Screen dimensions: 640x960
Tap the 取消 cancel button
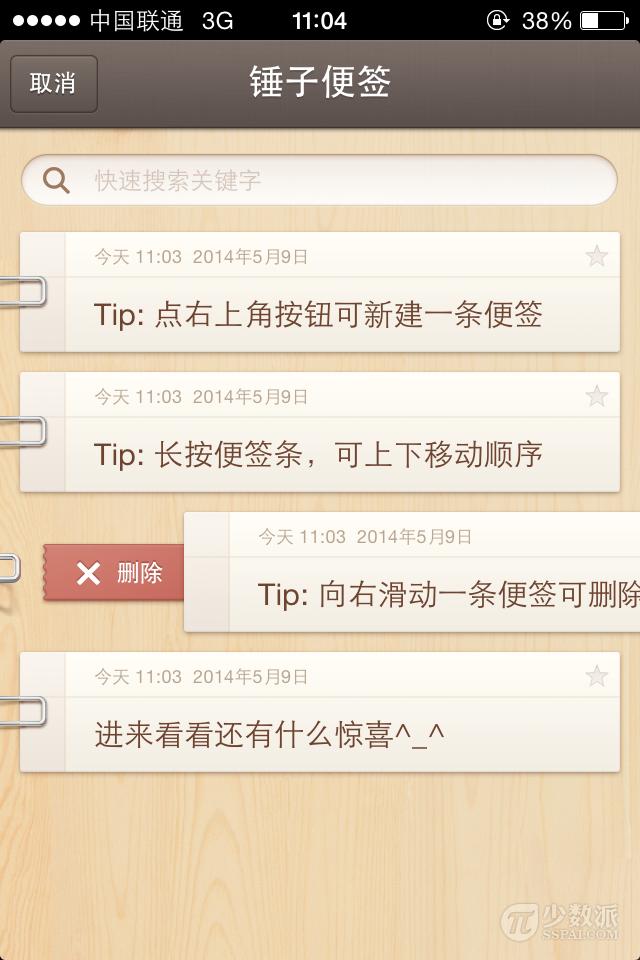(x=54, y=83)
